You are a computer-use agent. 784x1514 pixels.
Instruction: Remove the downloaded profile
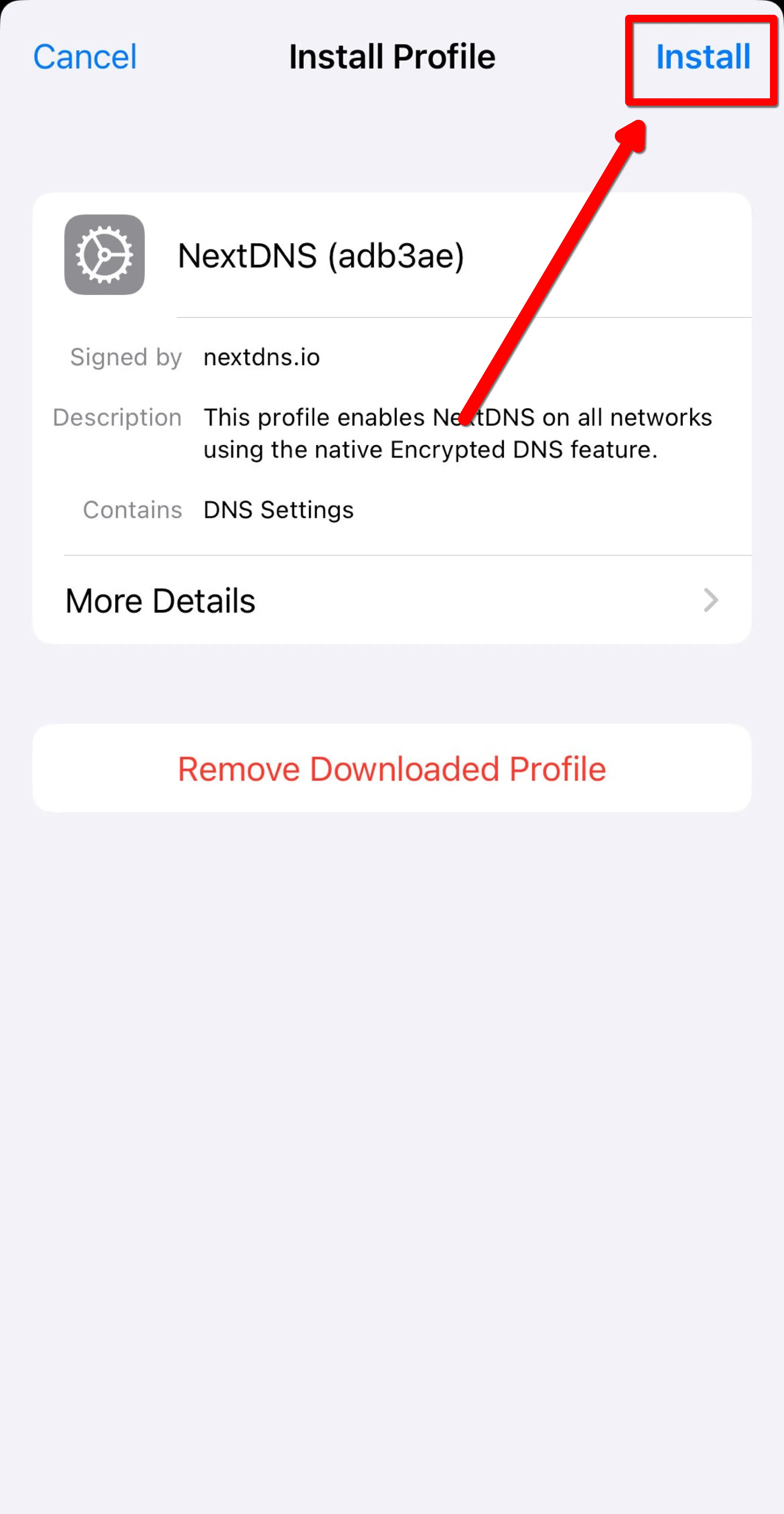(x=392, y=769)
